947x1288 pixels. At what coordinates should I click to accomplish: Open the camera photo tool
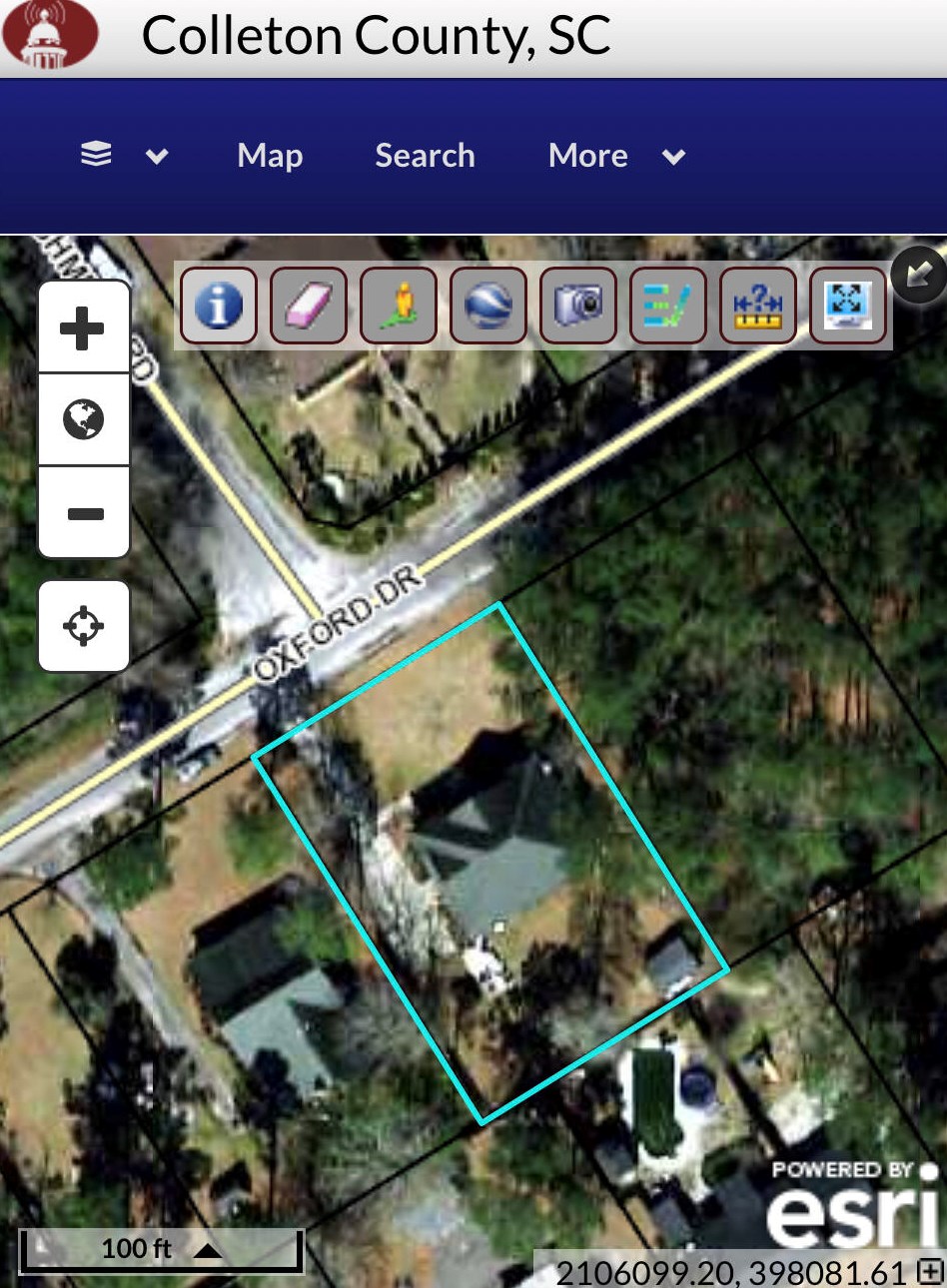click(578, 305)
